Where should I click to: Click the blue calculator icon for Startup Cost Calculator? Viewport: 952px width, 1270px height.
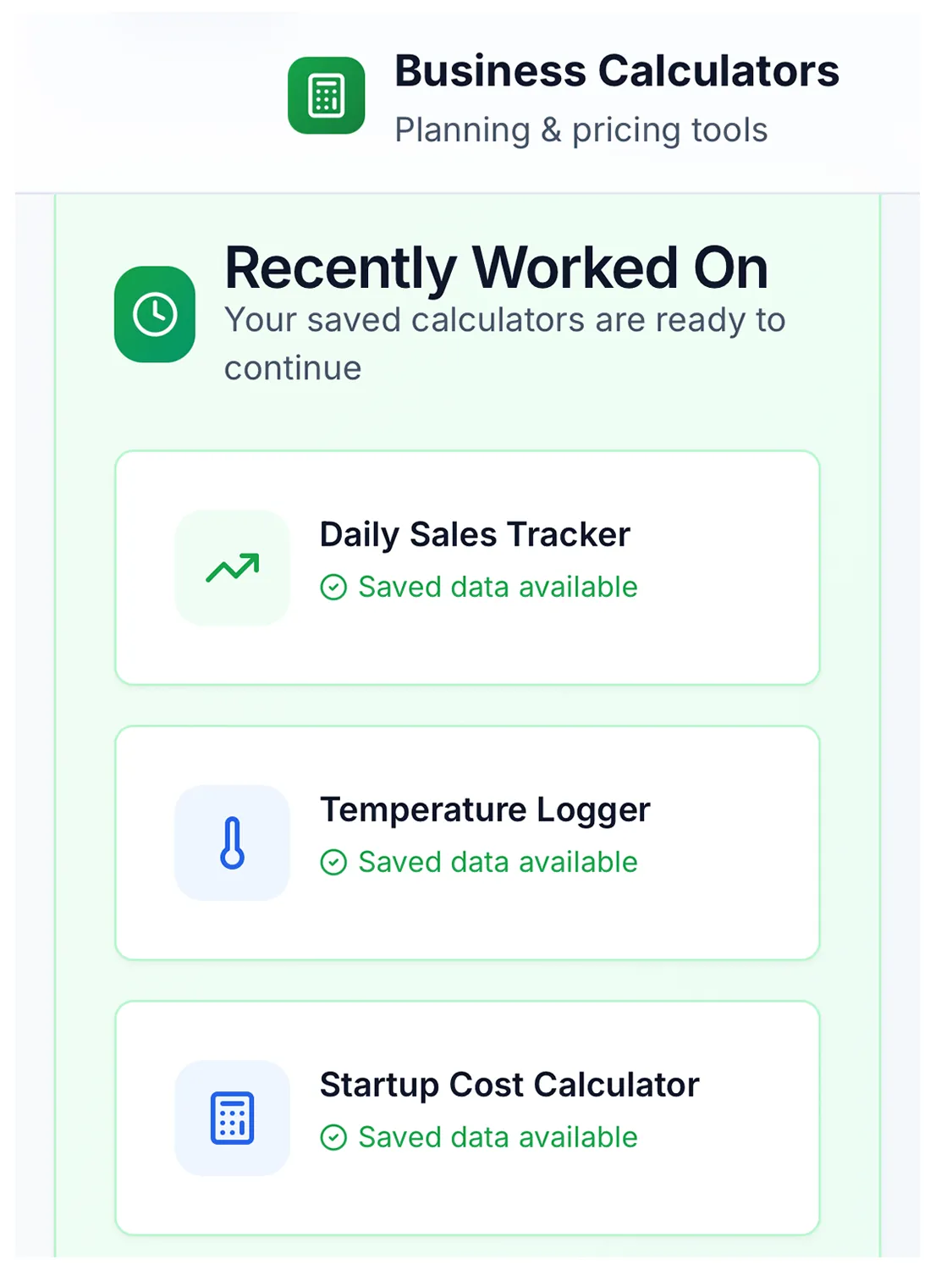click(x=232, y=1118)
